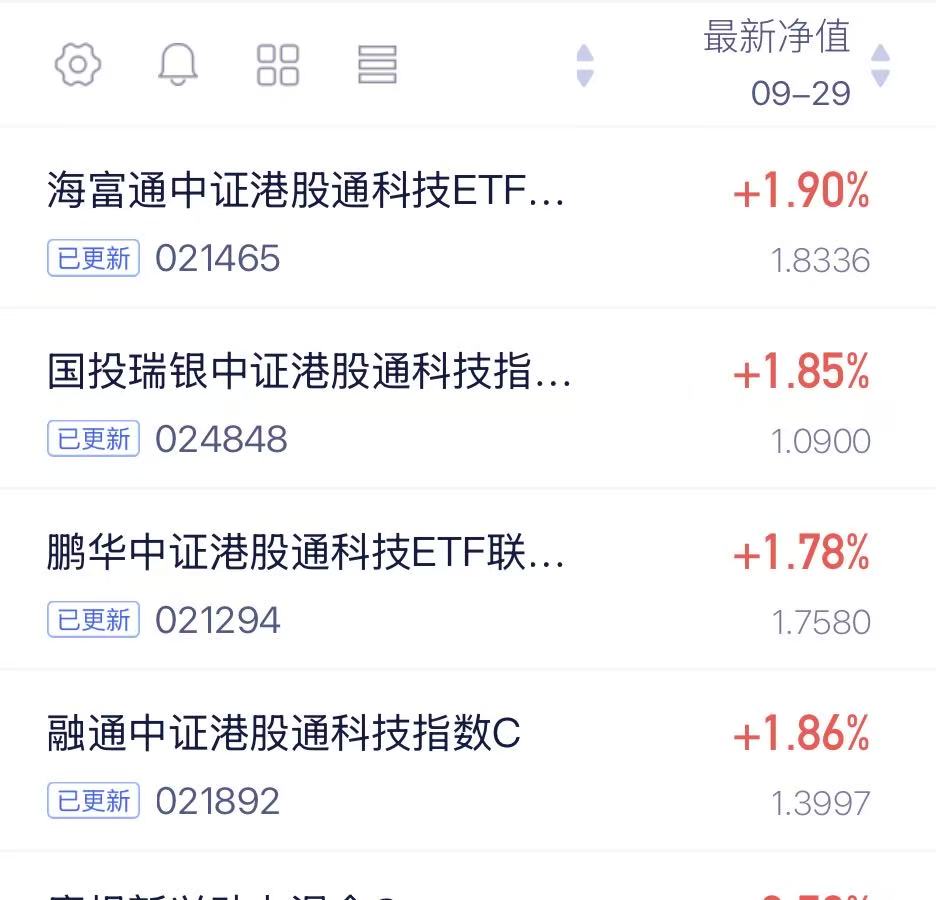Screen dimensions: 936x900
Task: Sort by the middle column arrows
Action: [x=585, y=65]
